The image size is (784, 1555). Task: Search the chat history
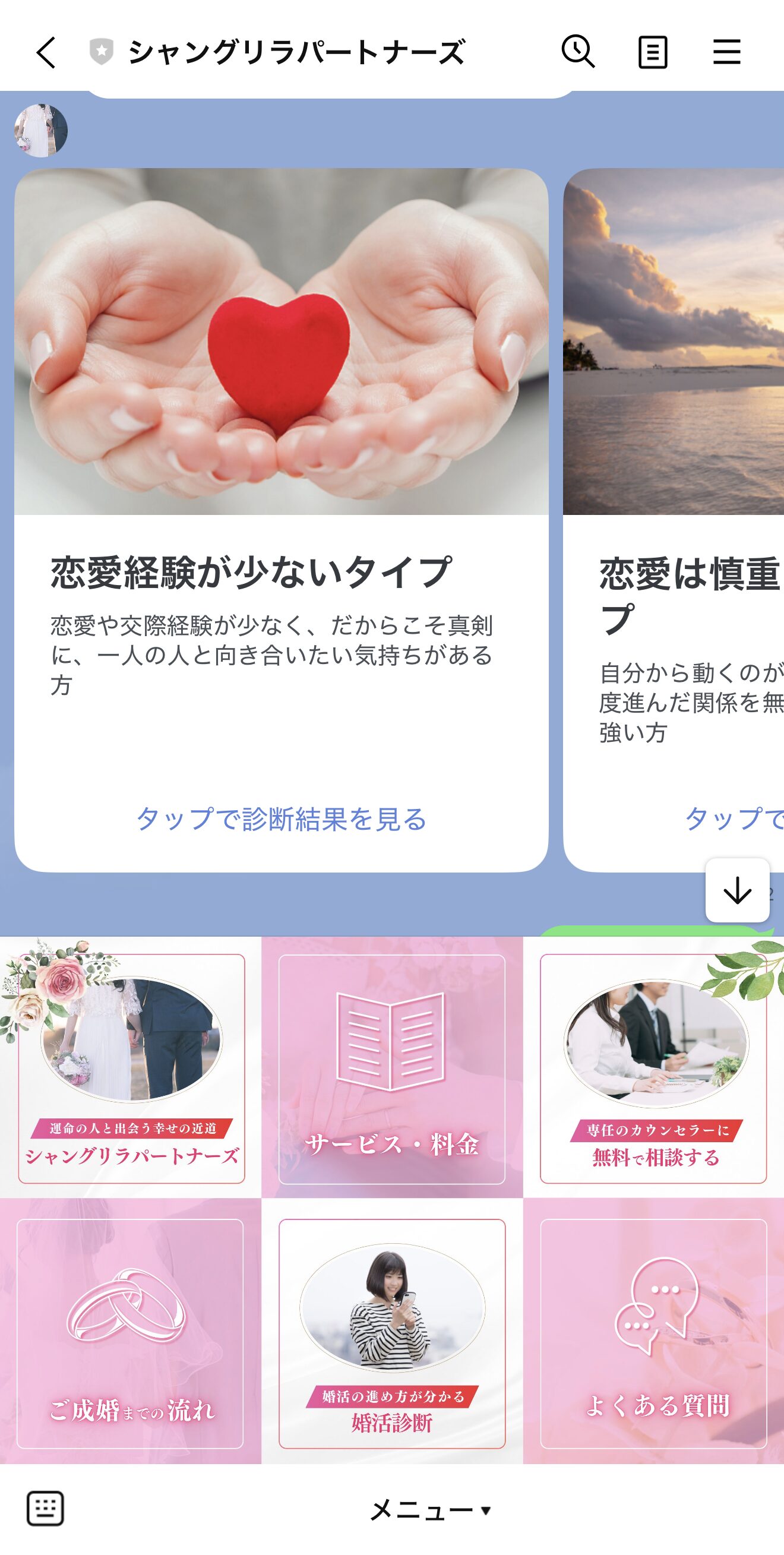point(578,52)
